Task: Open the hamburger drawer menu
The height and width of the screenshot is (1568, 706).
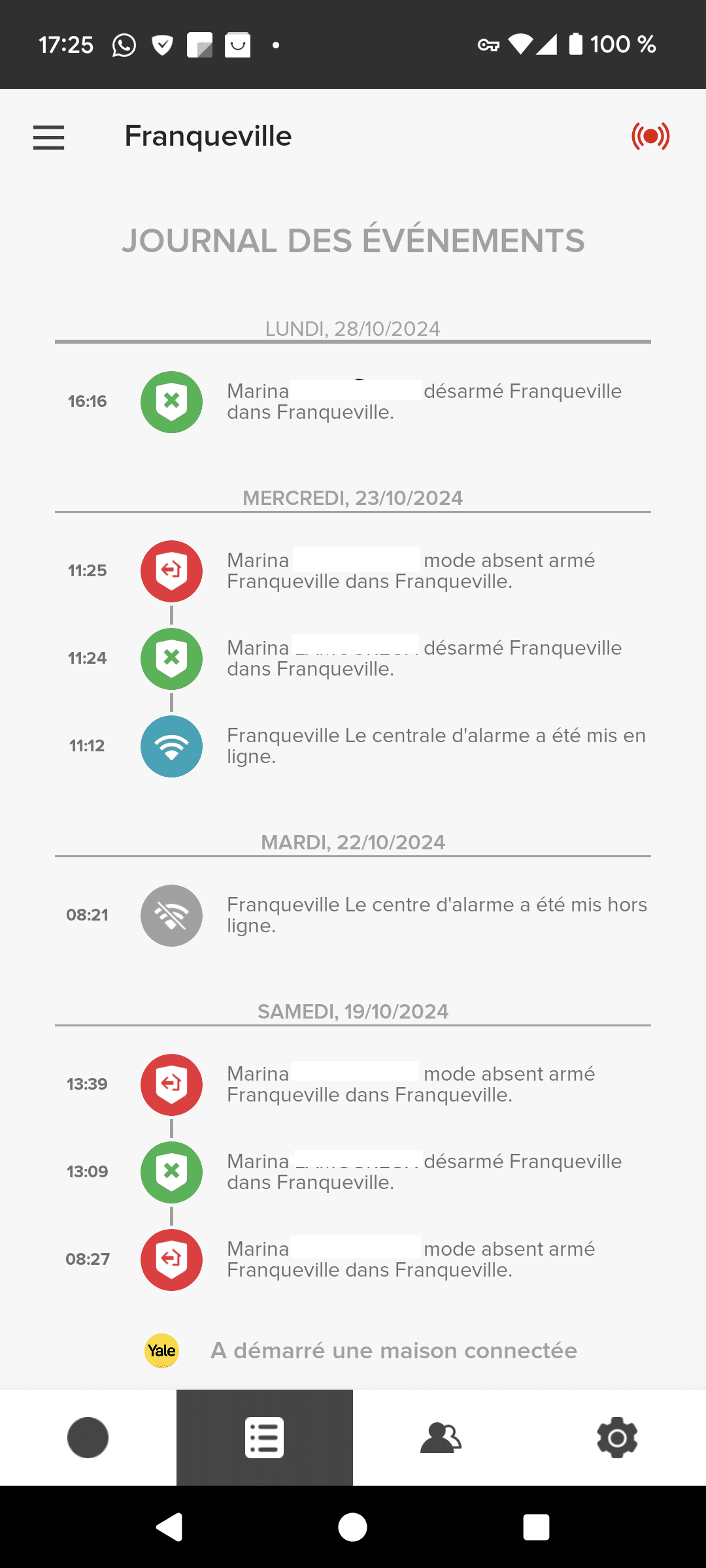Action: pos(48,138)
